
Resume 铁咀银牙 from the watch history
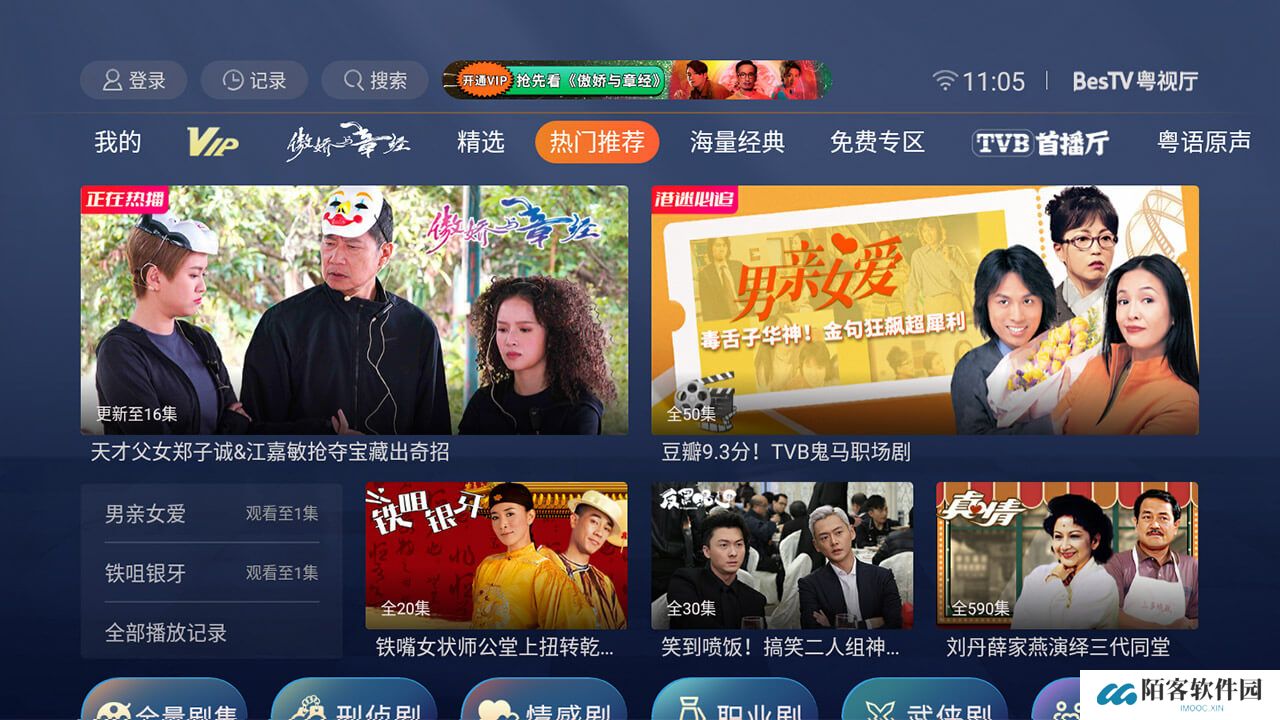(211, 573)
